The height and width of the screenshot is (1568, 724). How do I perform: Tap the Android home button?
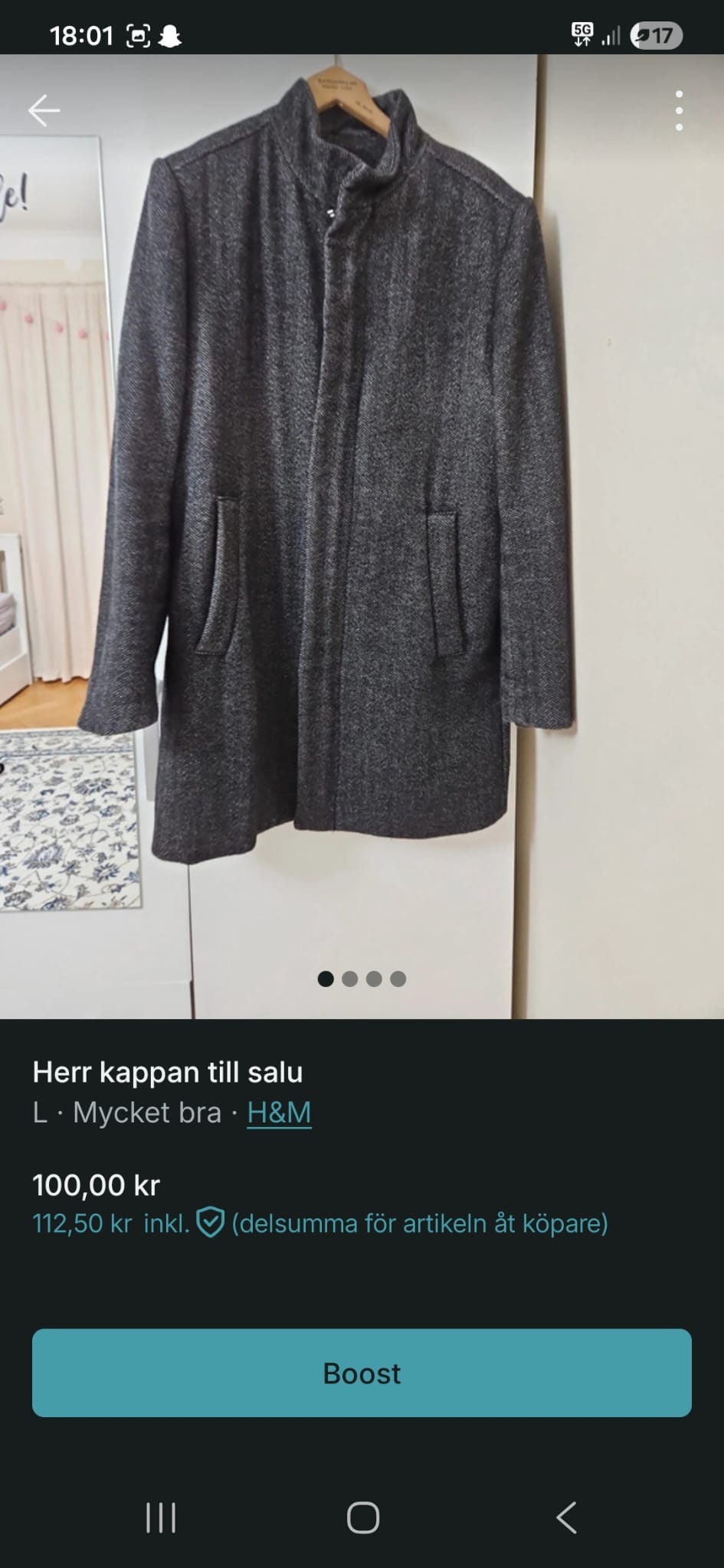[x=362, y=1519]
